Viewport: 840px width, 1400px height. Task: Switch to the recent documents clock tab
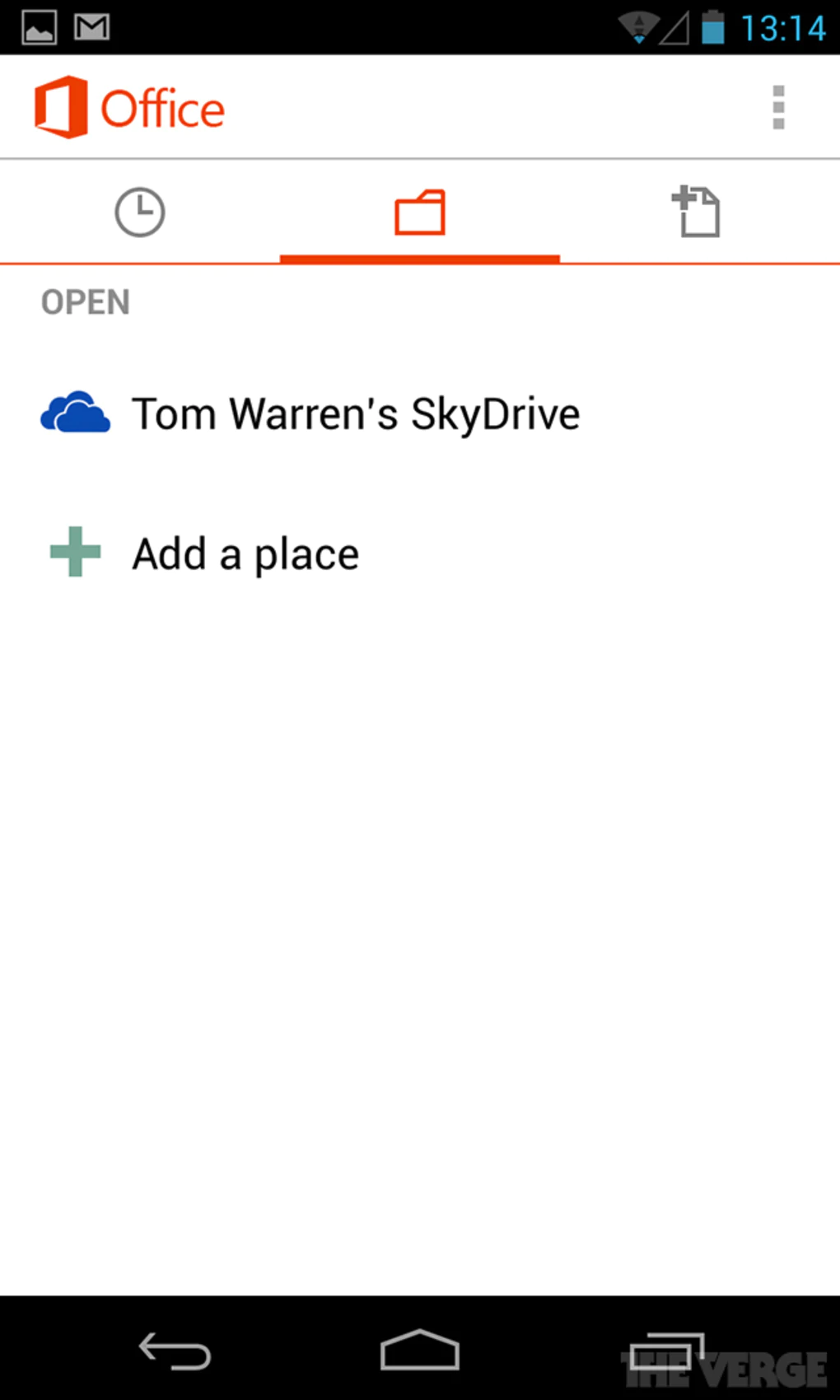[140, 212]
